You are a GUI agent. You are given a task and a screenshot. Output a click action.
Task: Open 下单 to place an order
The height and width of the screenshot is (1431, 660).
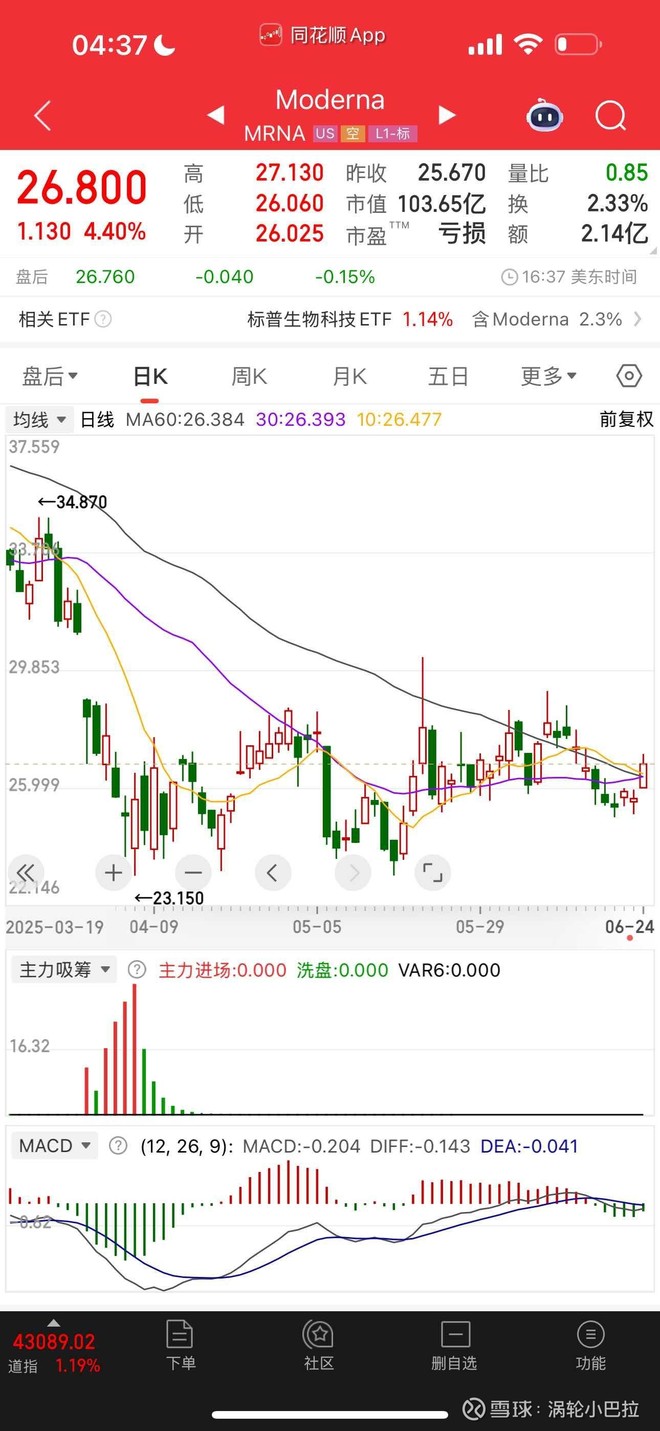point(180,1345)
